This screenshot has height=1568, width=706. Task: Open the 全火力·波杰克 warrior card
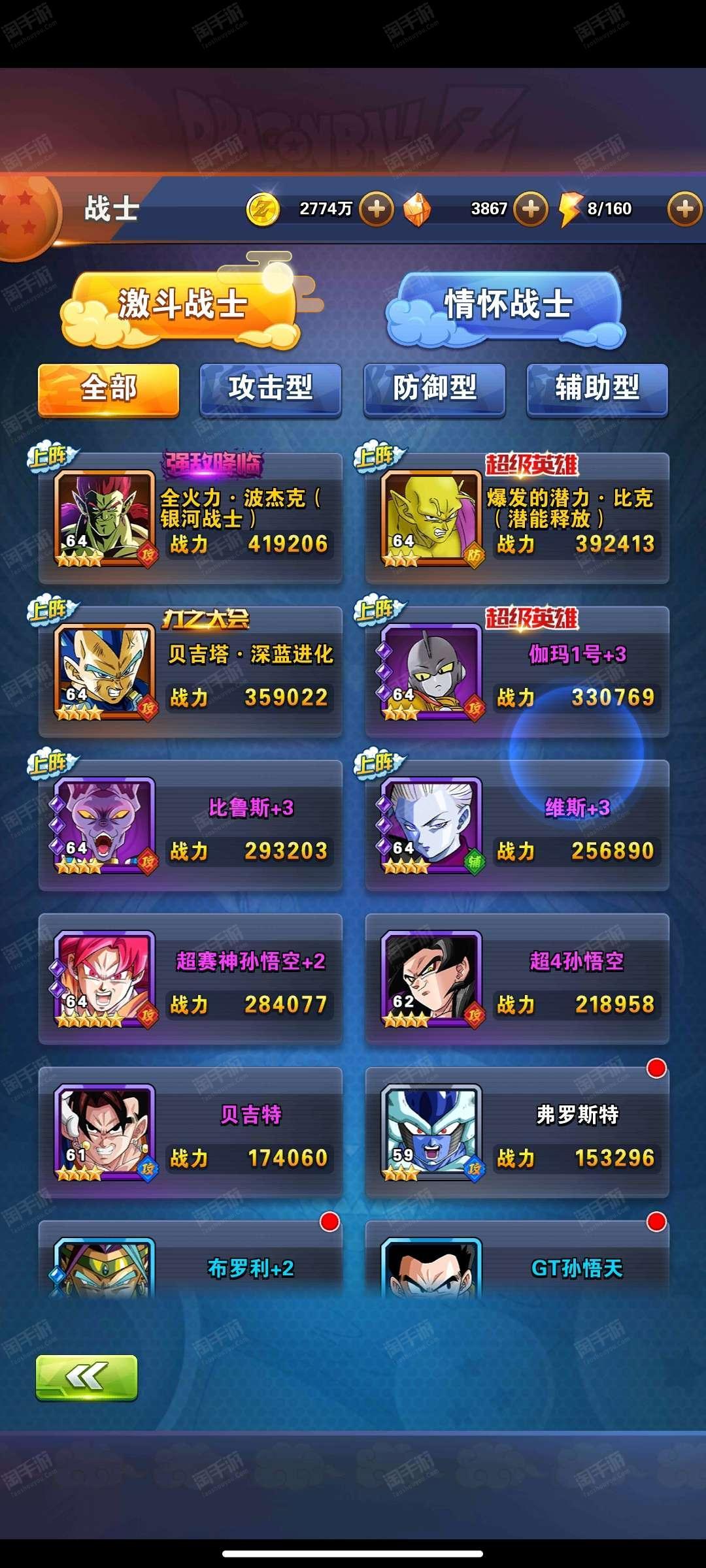[190, 517]
